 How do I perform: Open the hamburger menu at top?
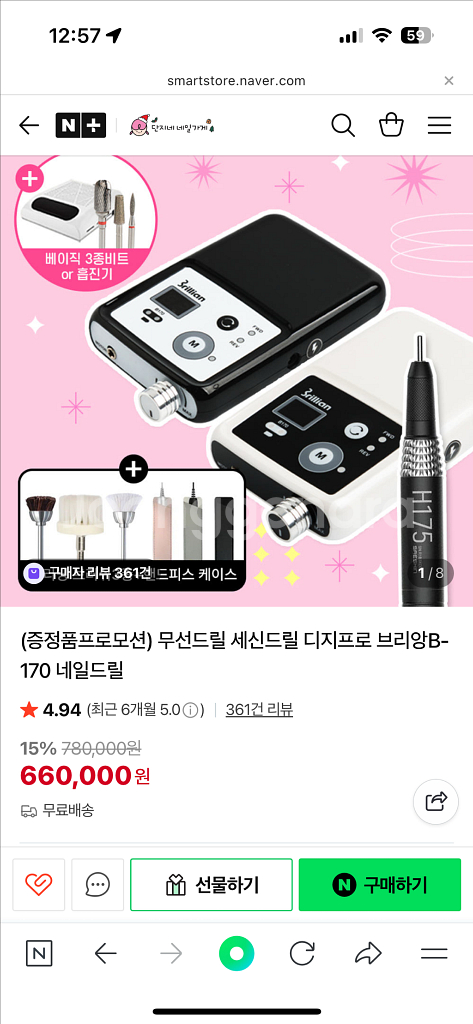pos(440,125)
